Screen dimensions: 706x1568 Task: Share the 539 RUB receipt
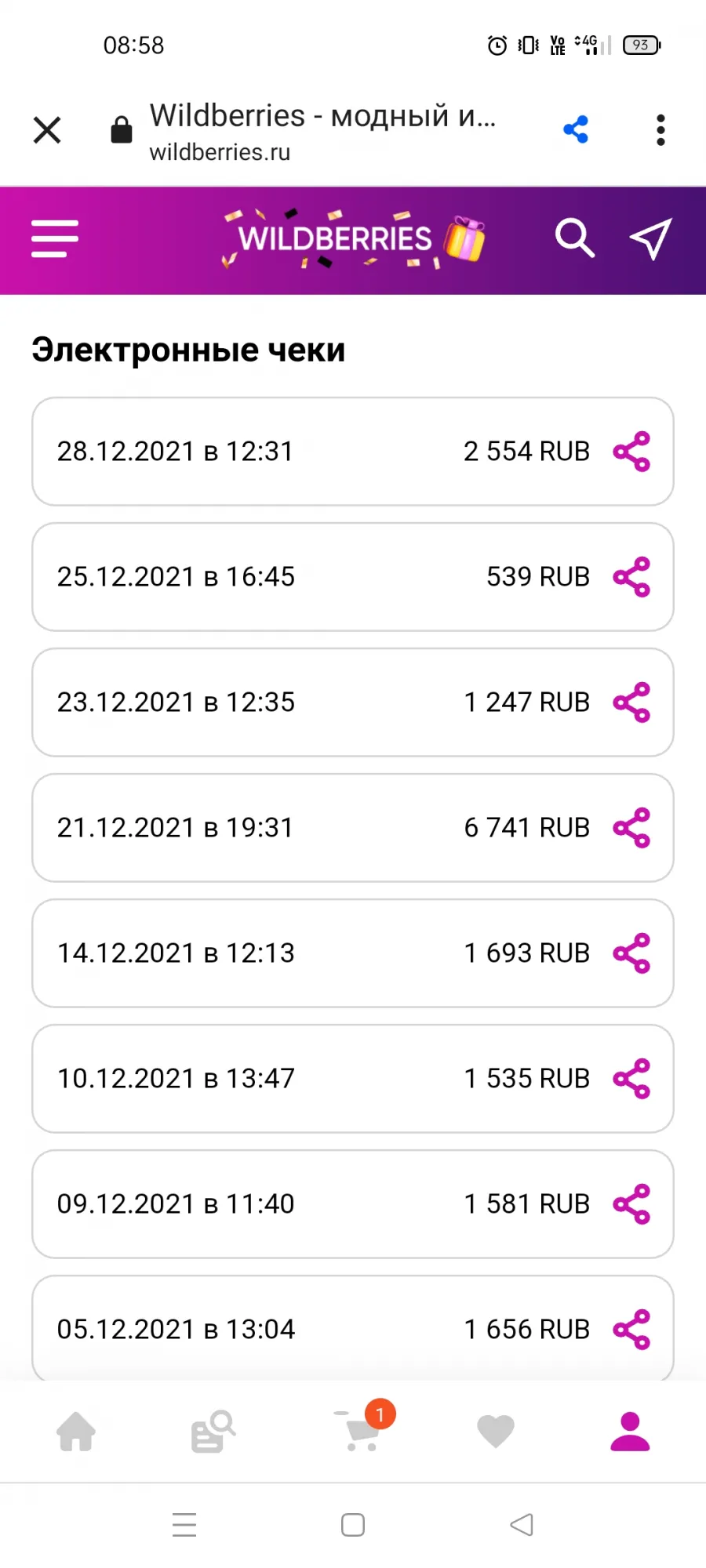tap(631, 577)
